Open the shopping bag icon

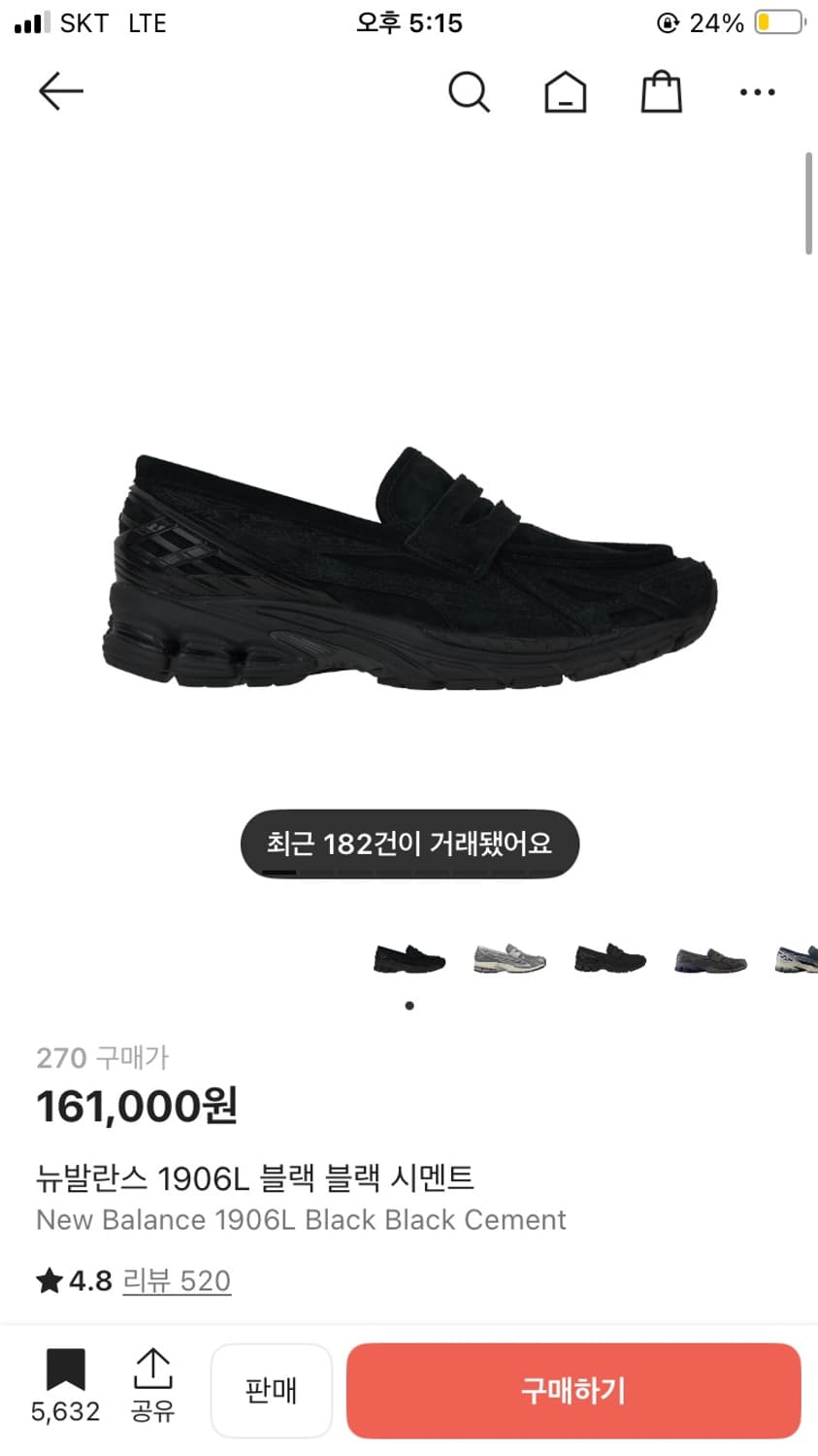[x=661, y=91]
